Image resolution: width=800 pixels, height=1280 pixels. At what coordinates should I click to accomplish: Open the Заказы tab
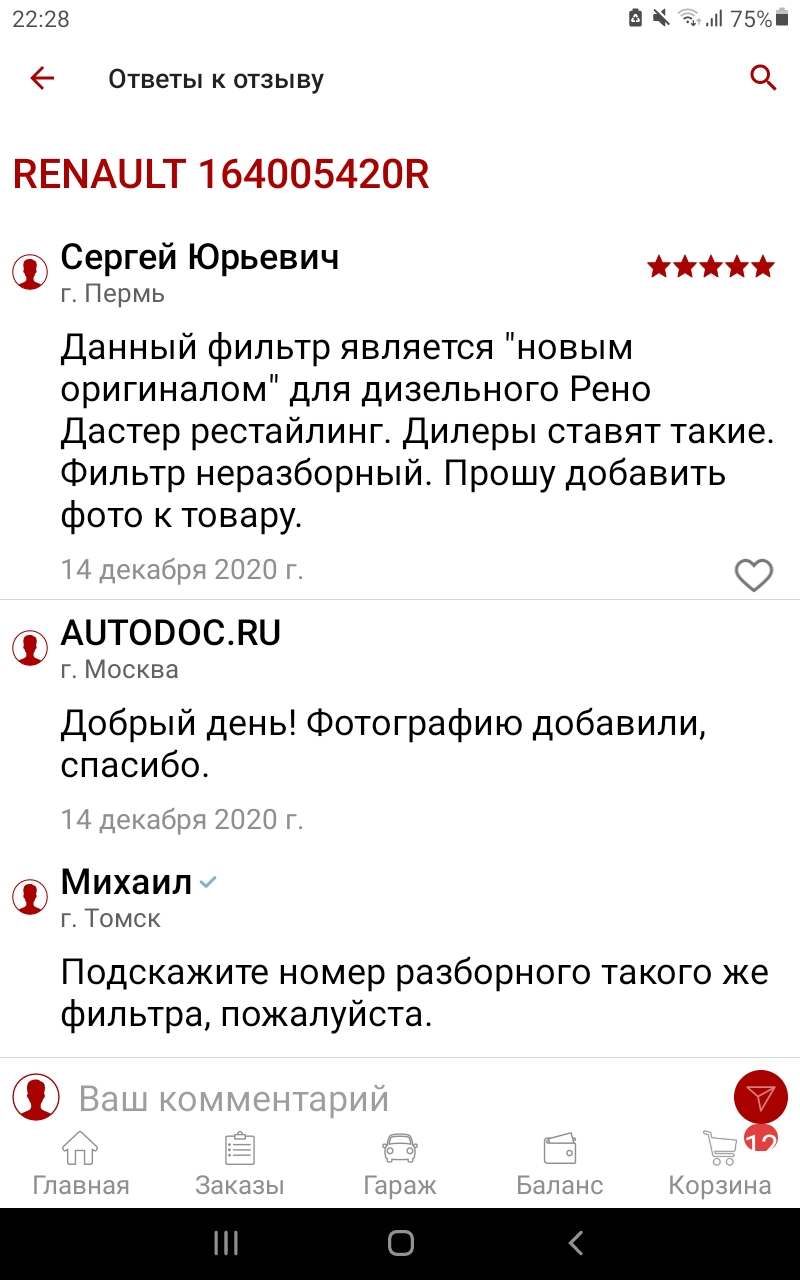240,1165
